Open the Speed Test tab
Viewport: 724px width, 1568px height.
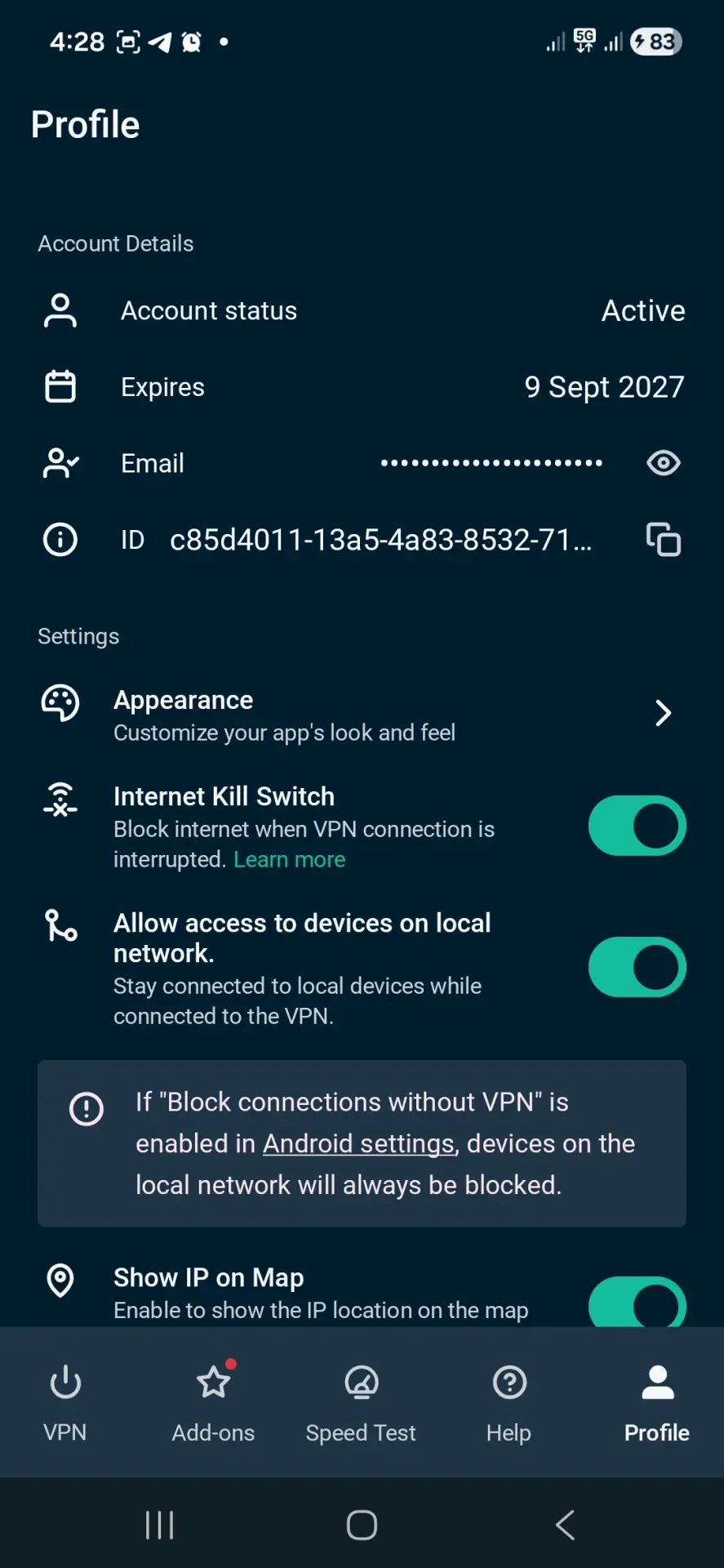pyautogui.click(x=361, y=1402)
